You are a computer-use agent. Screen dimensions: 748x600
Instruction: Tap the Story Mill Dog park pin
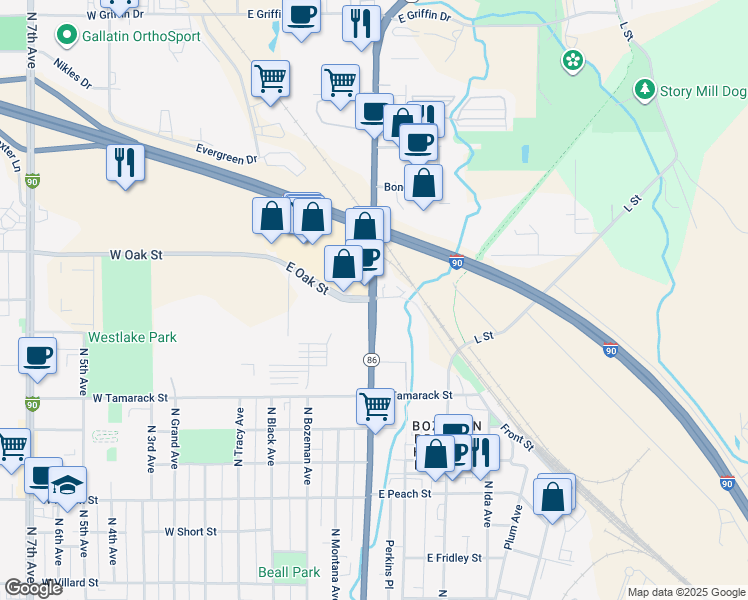645,91
